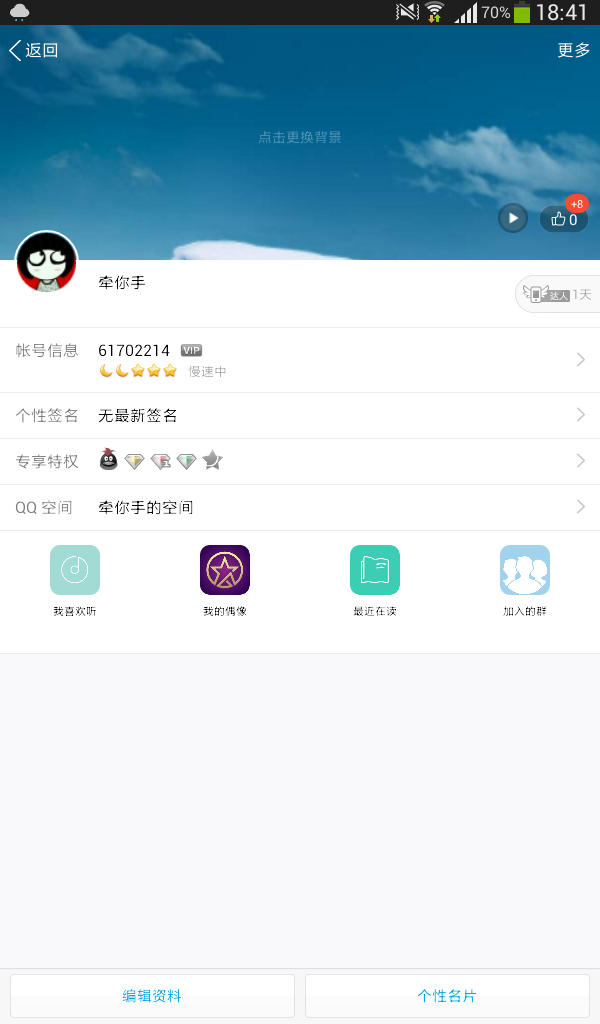Tap the play button on cover
Viewport: 600px width, 1024px height.
coord(513,218)
